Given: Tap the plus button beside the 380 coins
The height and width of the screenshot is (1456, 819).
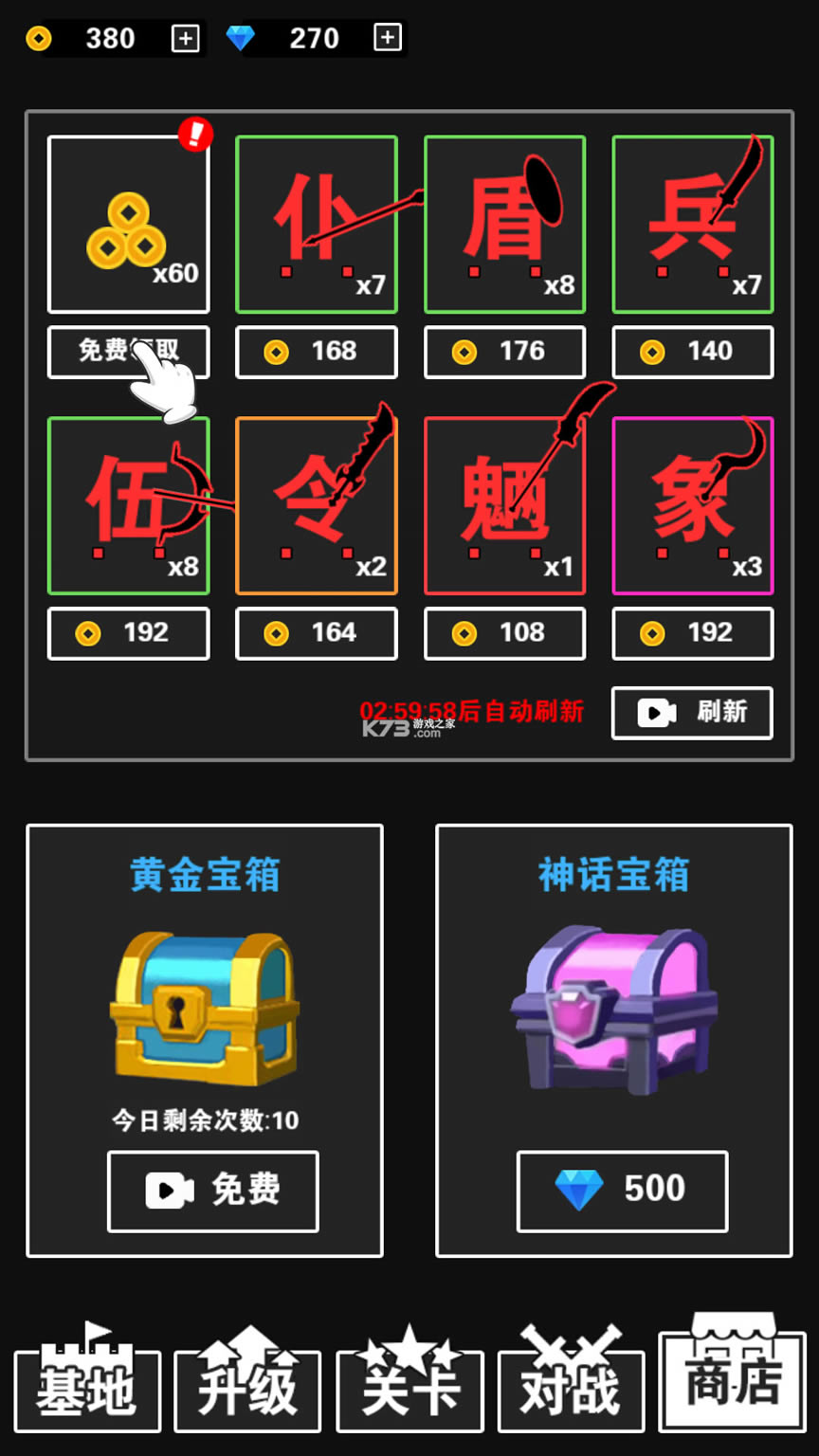Looking at the screenshot, I should (185, 39).
